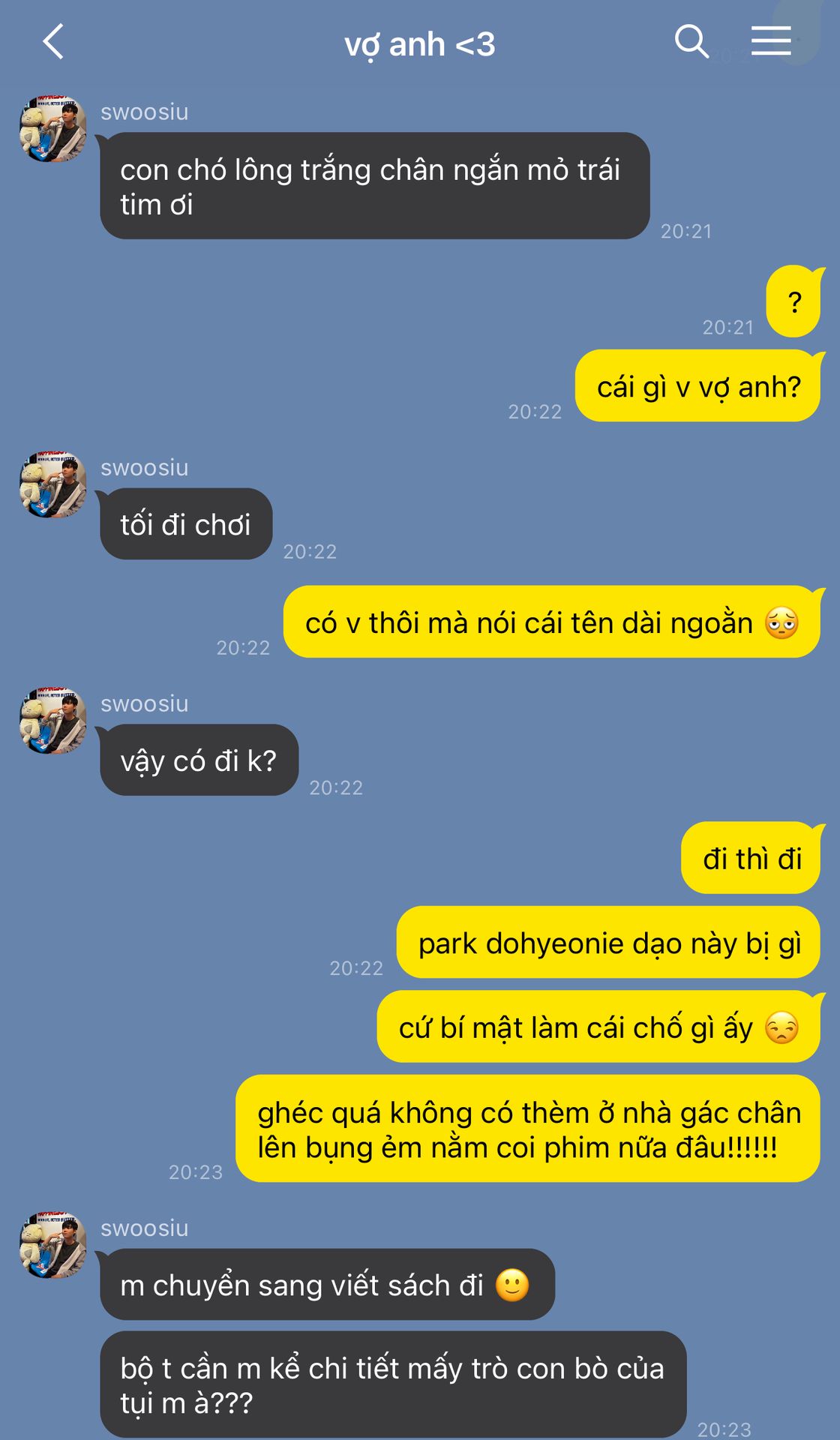
Task: Select swoosiu's avatar by "m chuyển sang viết sách đi"
Action: point(52,1245)
